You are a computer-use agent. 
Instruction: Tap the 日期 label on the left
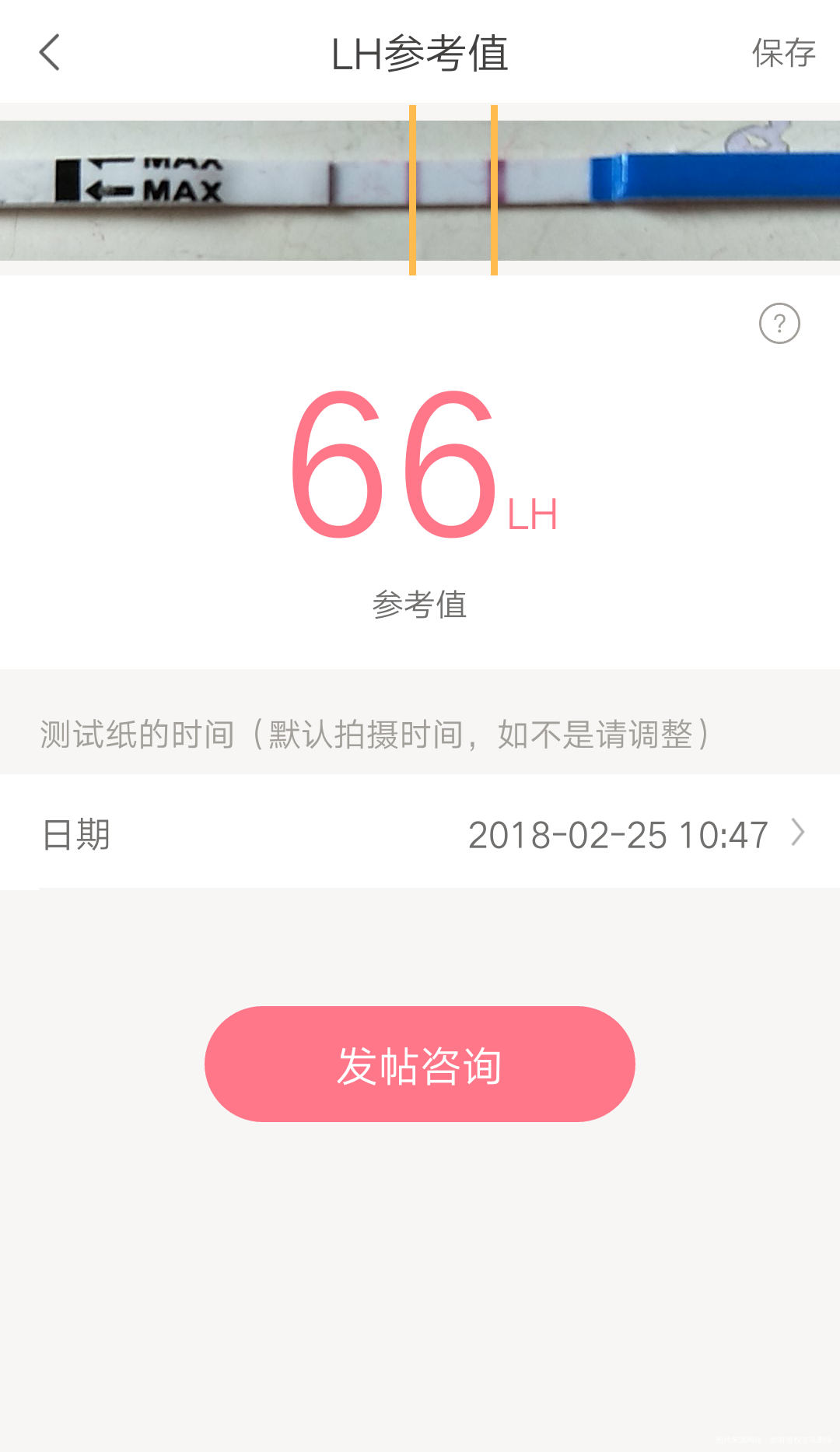(75, 833)
